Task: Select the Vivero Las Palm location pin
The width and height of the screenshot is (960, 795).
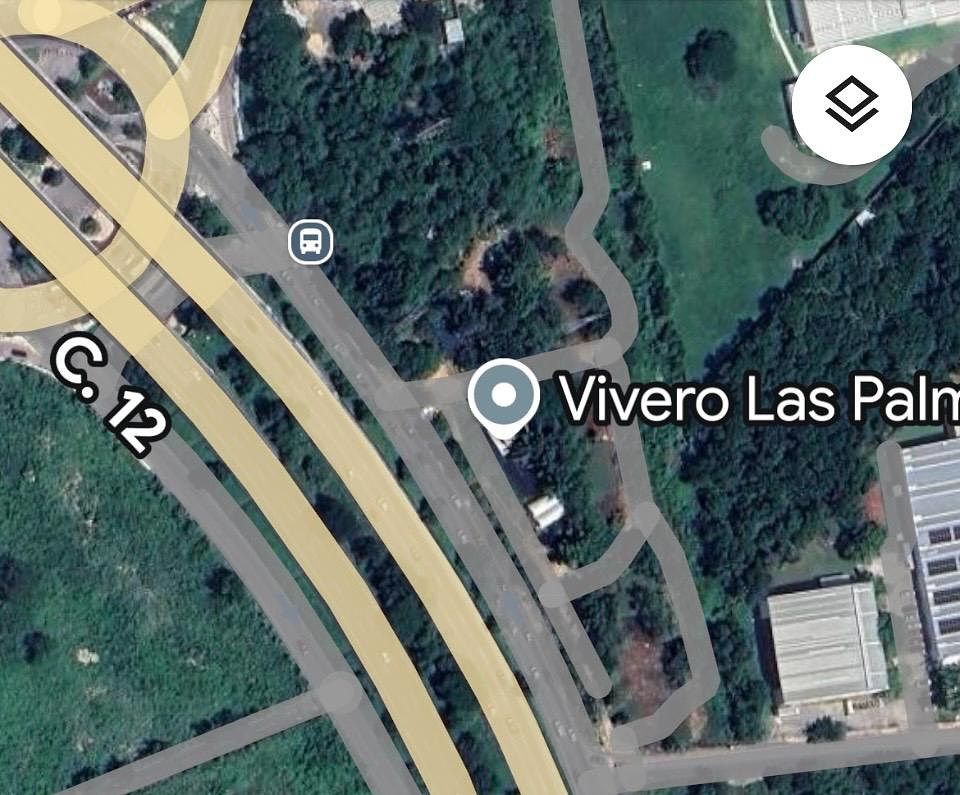Action: [x=504, y=397]
